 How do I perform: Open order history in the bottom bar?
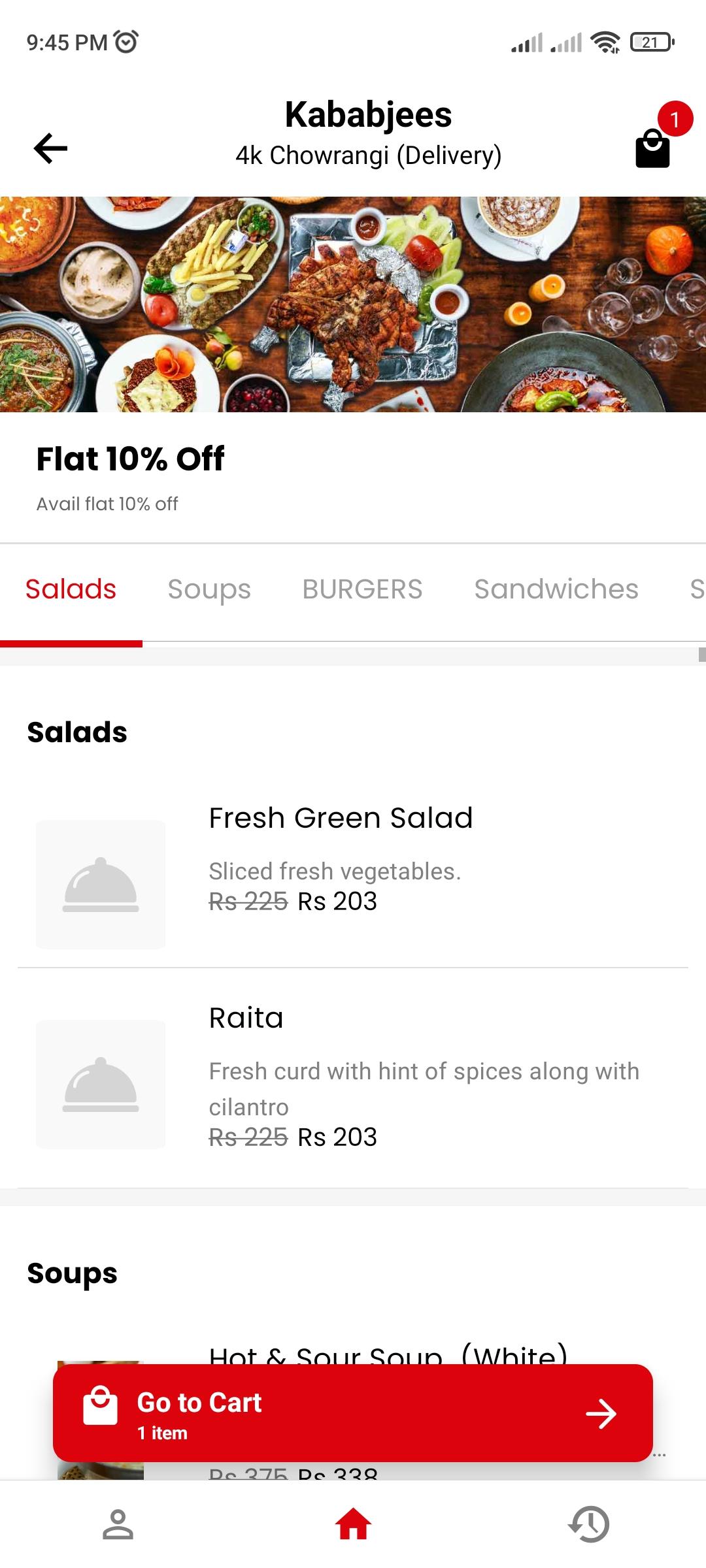coord(588,1524)
